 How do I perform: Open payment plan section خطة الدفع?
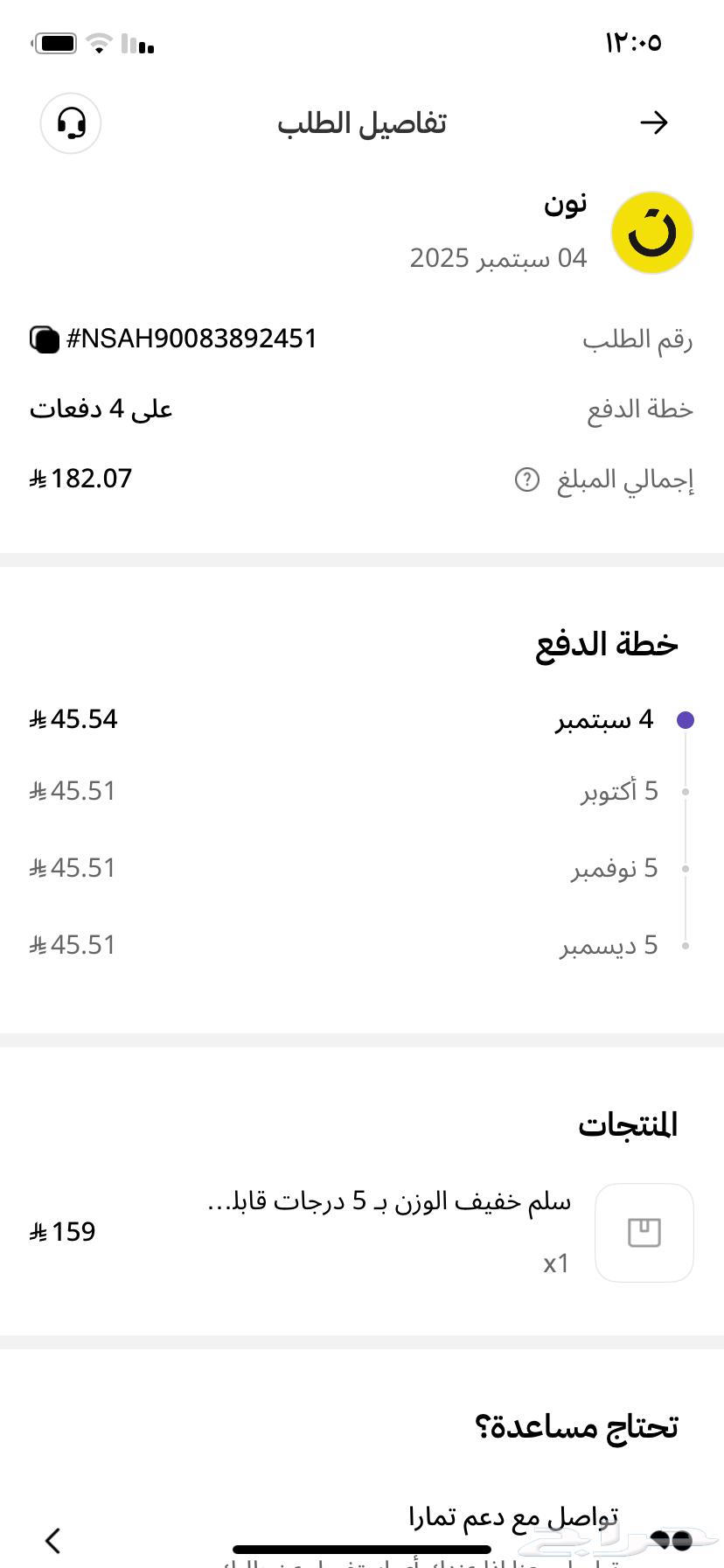608,643
